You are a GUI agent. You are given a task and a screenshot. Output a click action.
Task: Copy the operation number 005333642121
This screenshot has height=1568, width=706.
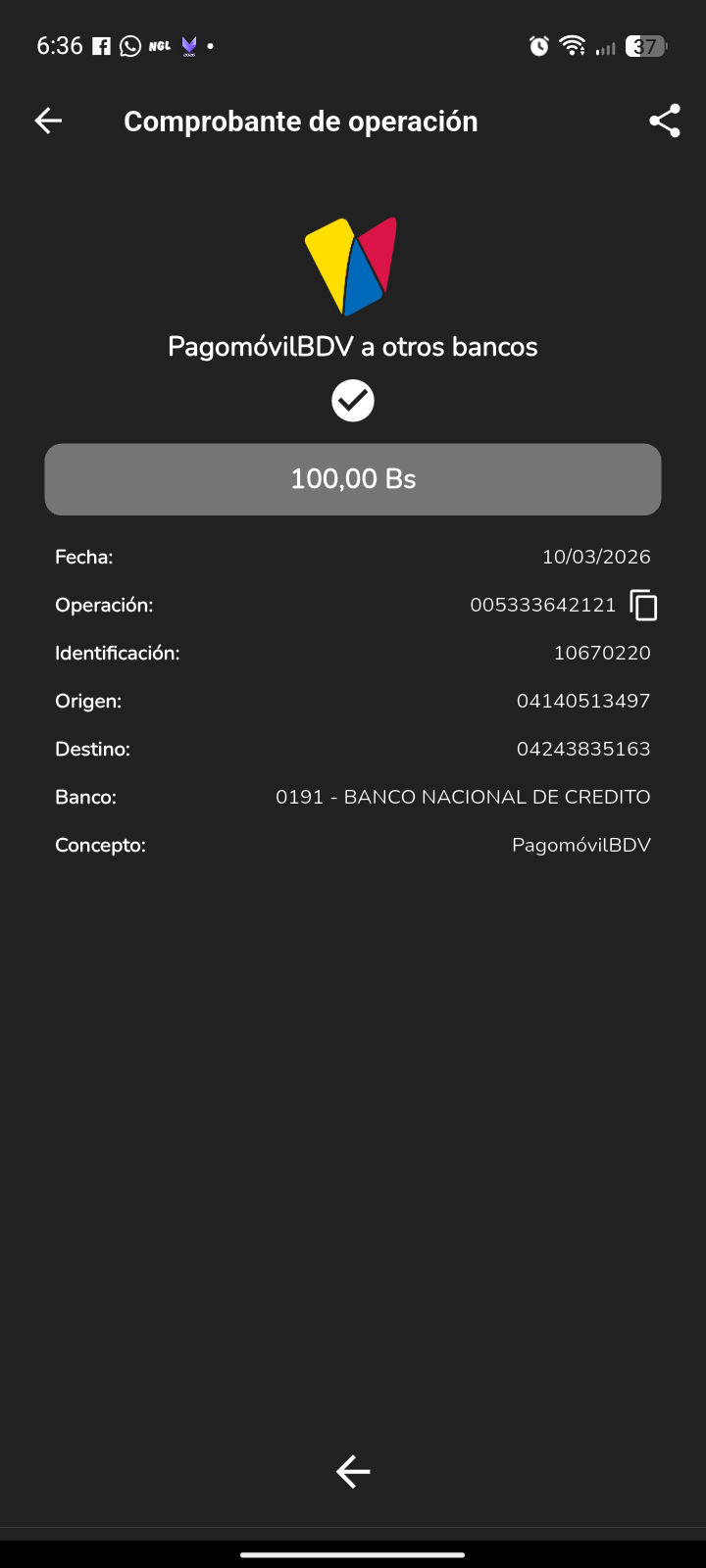click(x=643, y=606)
